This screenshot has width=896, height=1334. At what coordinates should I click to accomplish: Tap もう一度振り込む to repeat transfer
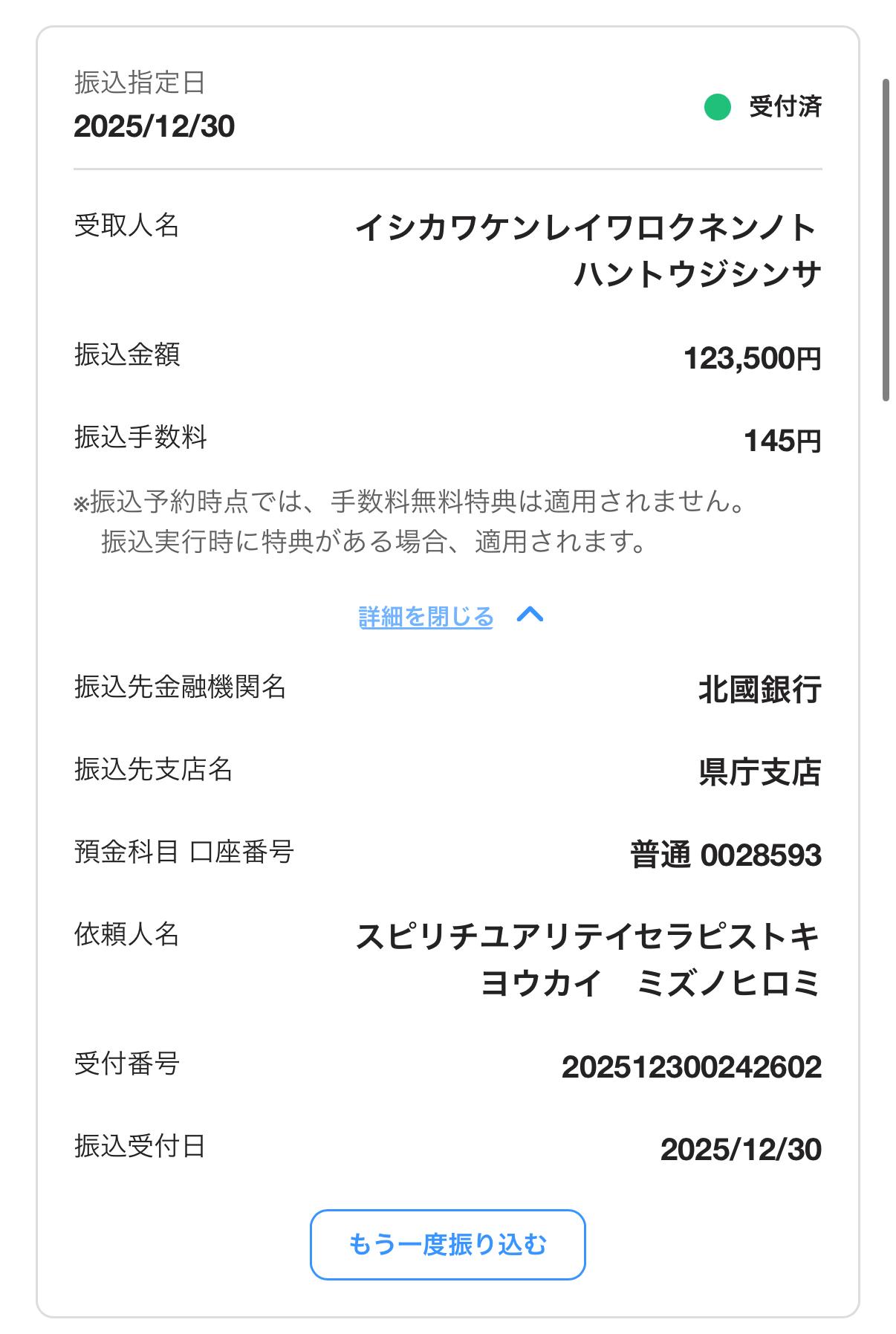[x=447, y=1244]
